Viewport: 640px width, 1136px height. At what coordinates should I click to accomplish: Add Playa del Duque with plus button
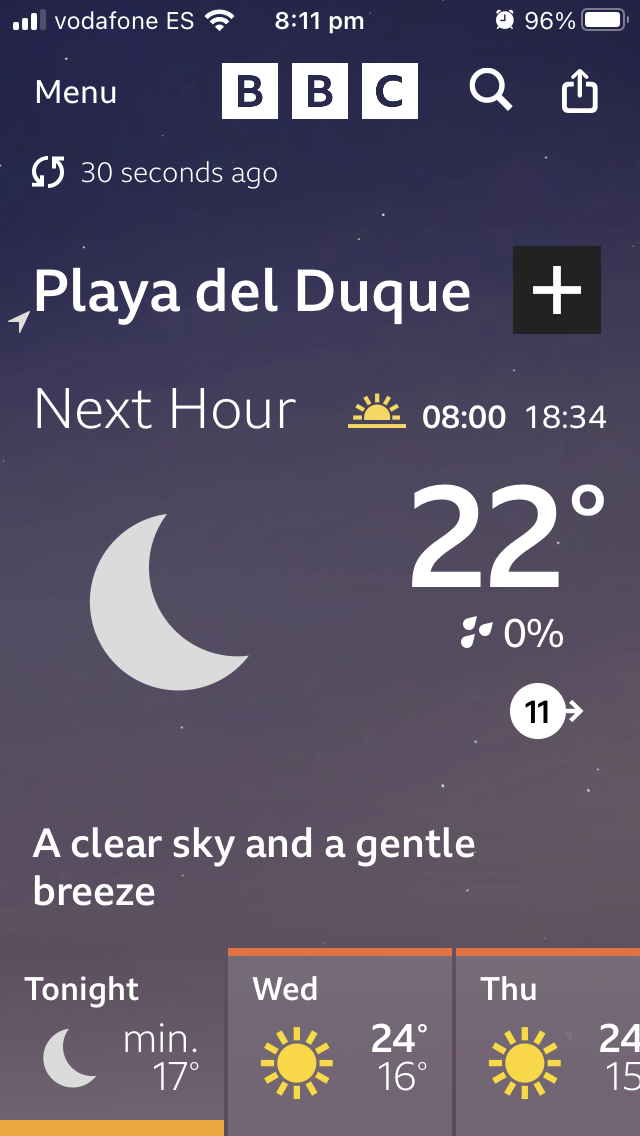click(556, 290)
